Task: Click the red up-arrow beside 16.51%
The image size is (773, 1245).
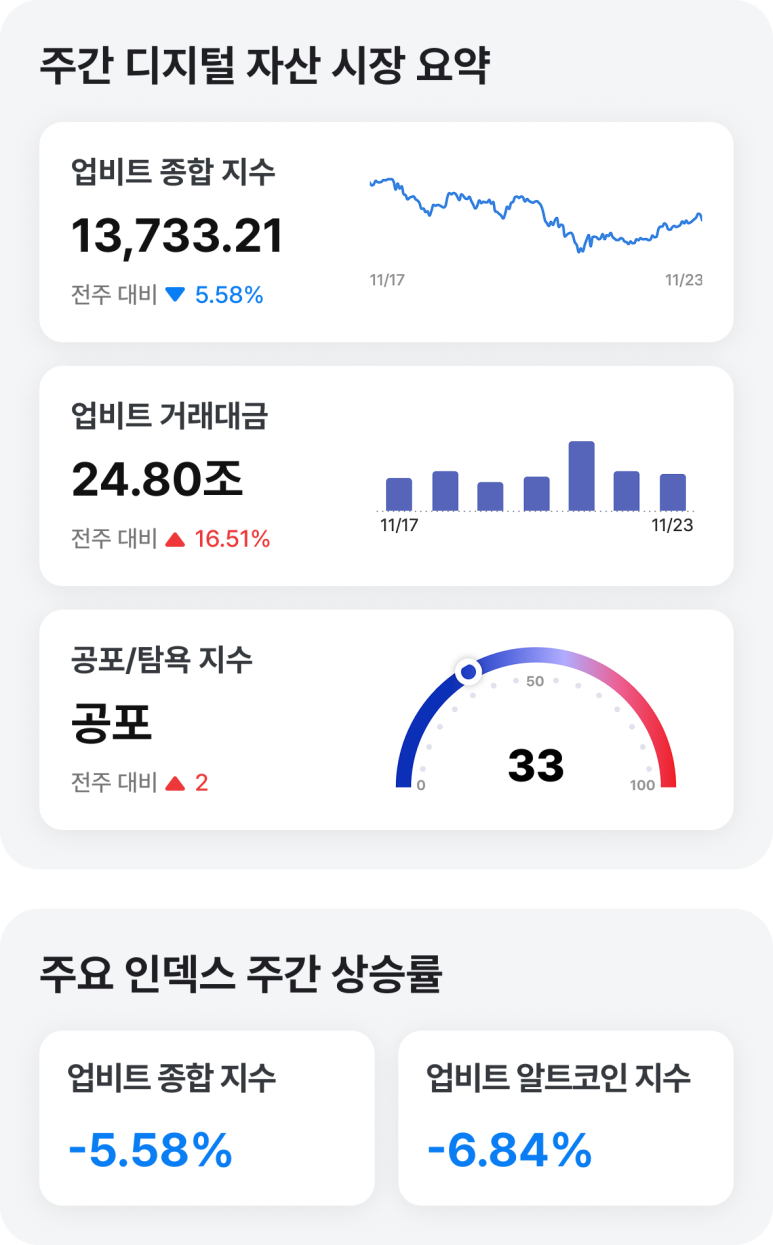Action: tap(175, 539)
